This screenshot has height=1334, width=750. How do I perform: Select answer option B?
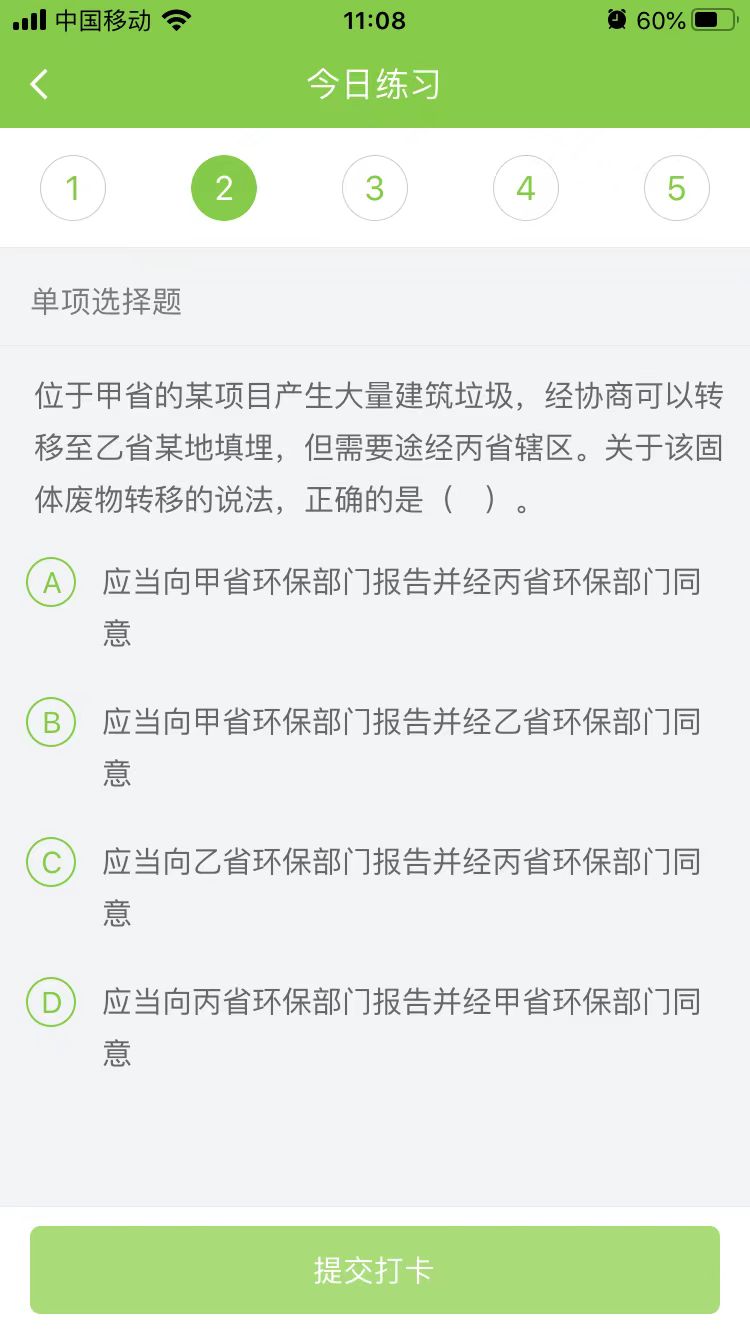pyautogui.click(x=52, y=723)
